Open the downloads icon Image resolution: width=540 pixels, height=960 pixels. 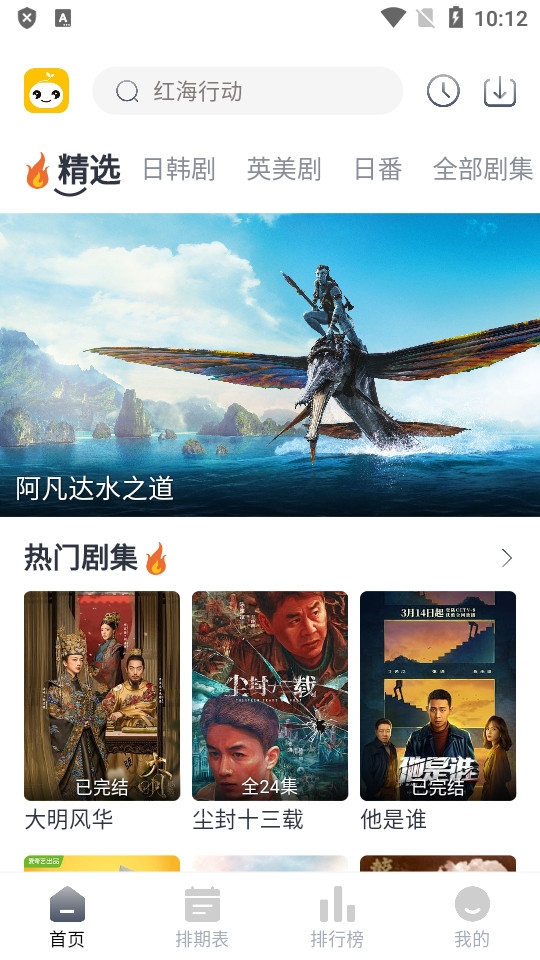coord(500,91)
